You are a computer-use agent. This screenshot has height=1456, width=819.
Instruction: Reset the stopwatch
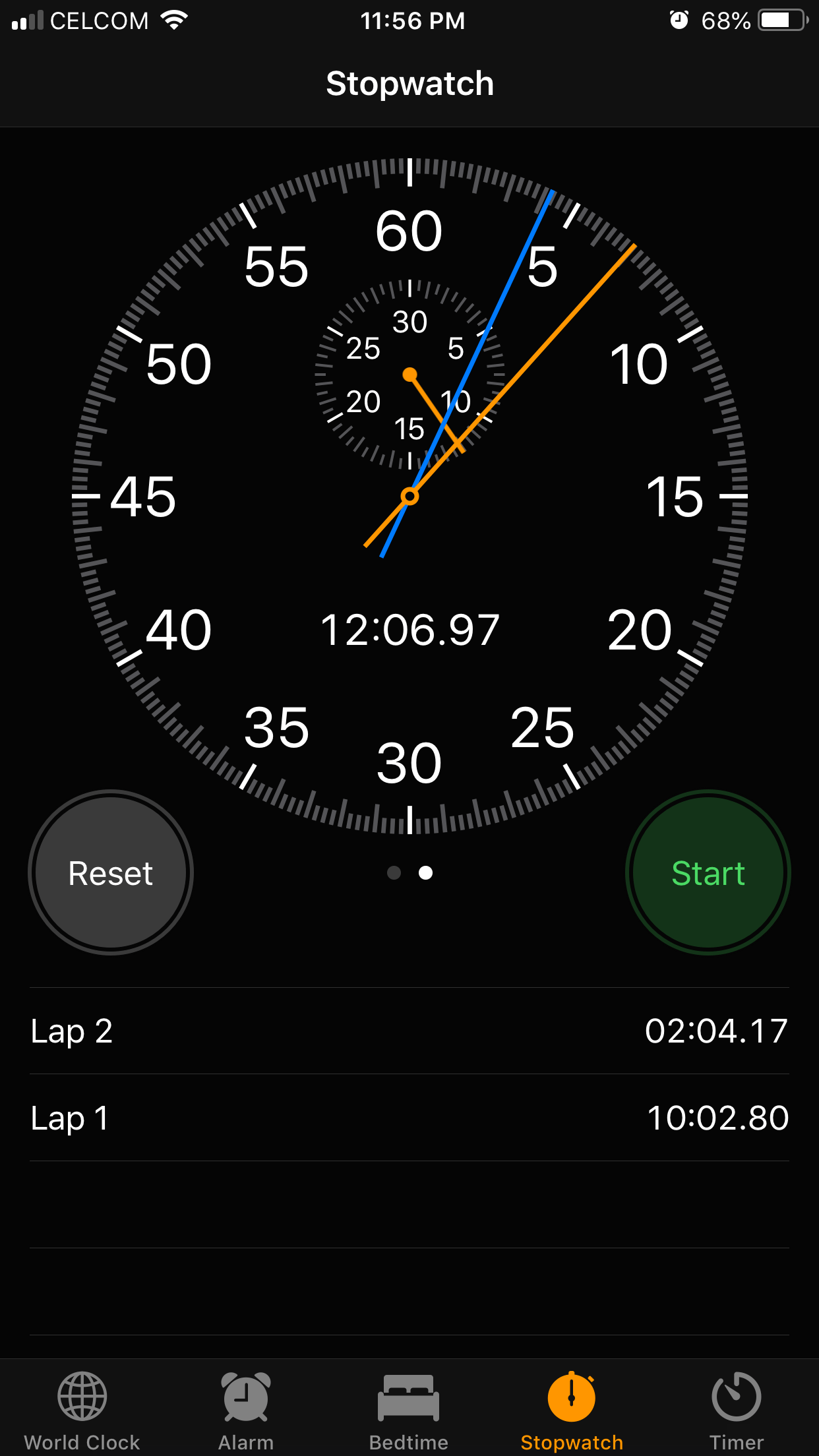pos(111,873)
